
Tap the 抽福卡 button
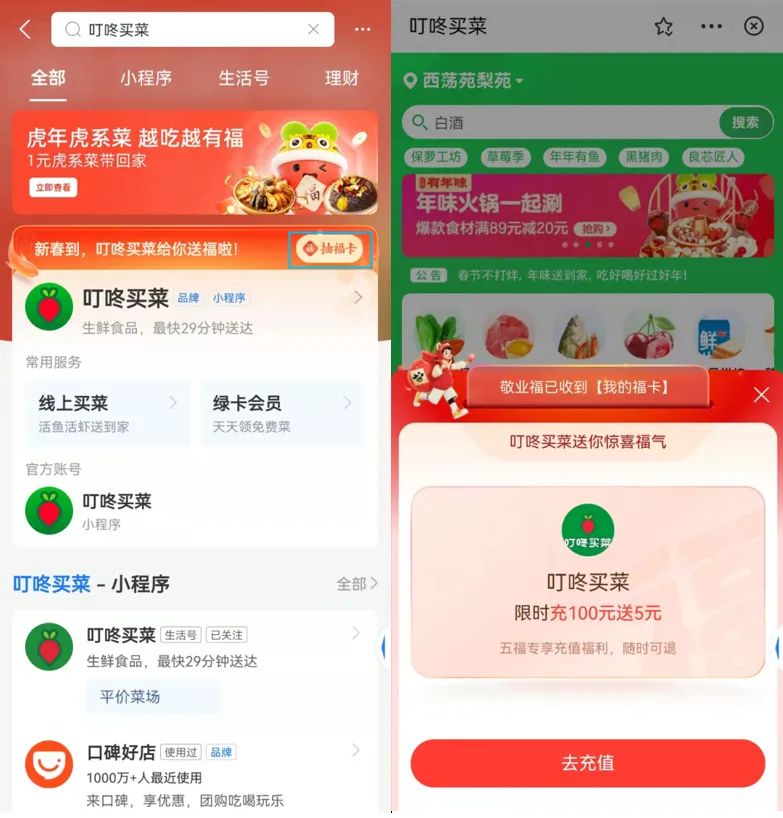pos(330,248)
